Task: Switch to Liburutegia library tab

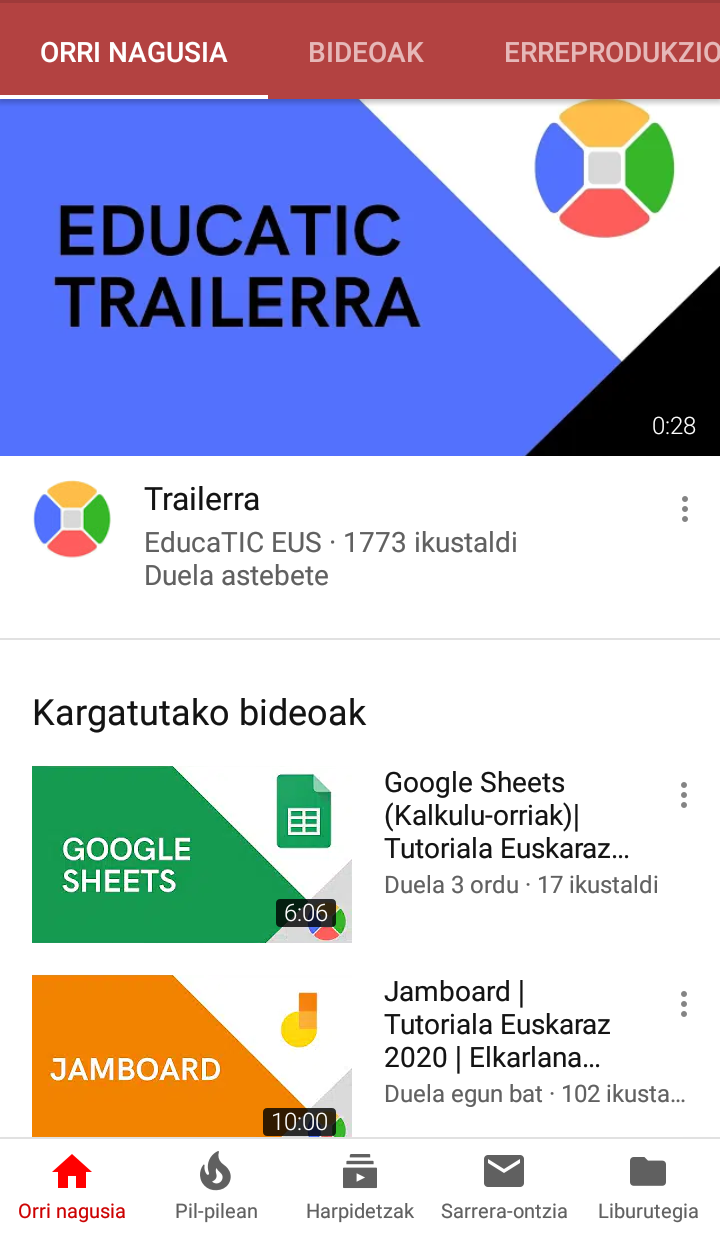Action: point(648,1185)
